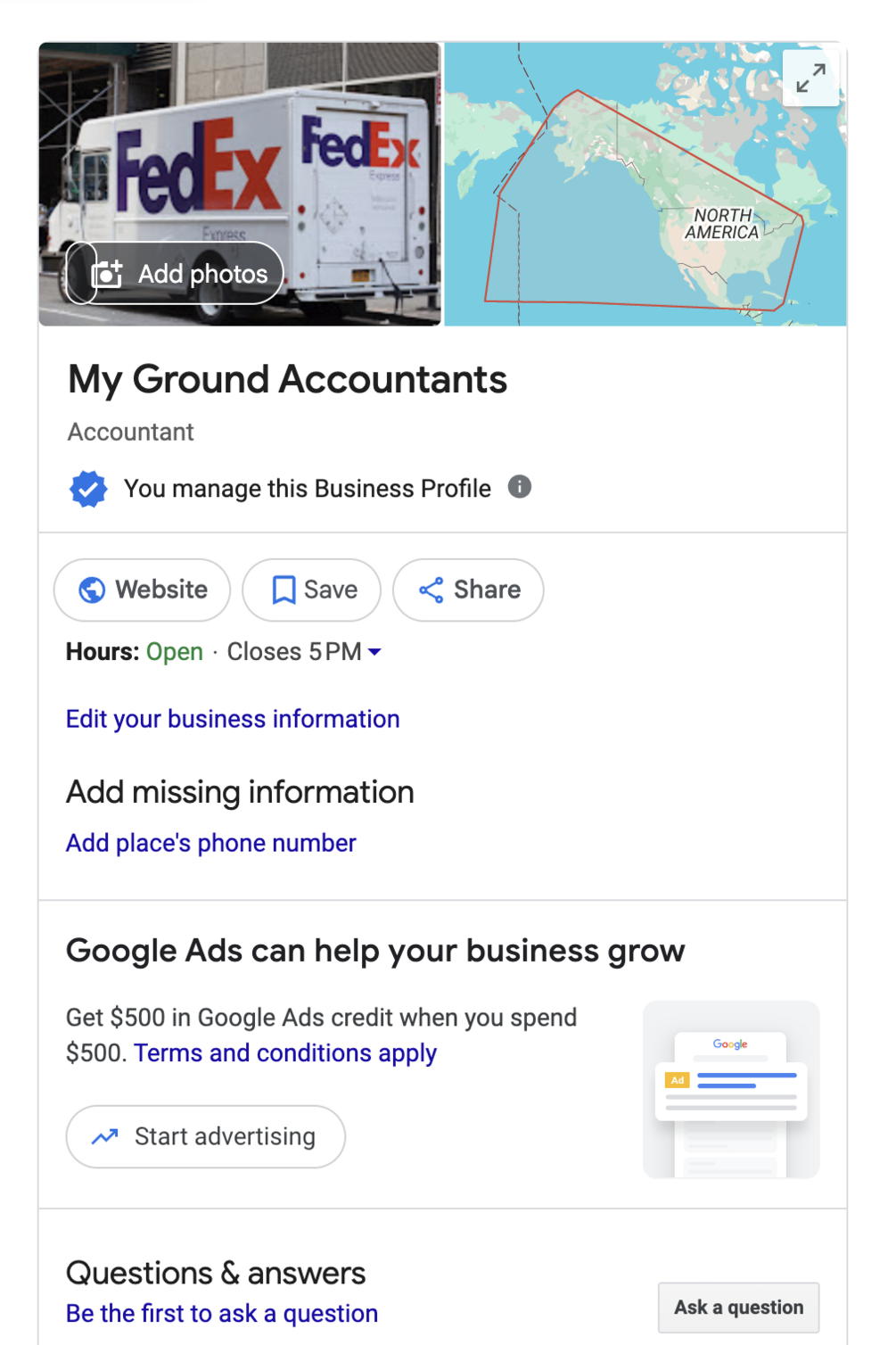Expand the map to full view
This screenshot has height=1345, width=896.
[x=810, y=78]
